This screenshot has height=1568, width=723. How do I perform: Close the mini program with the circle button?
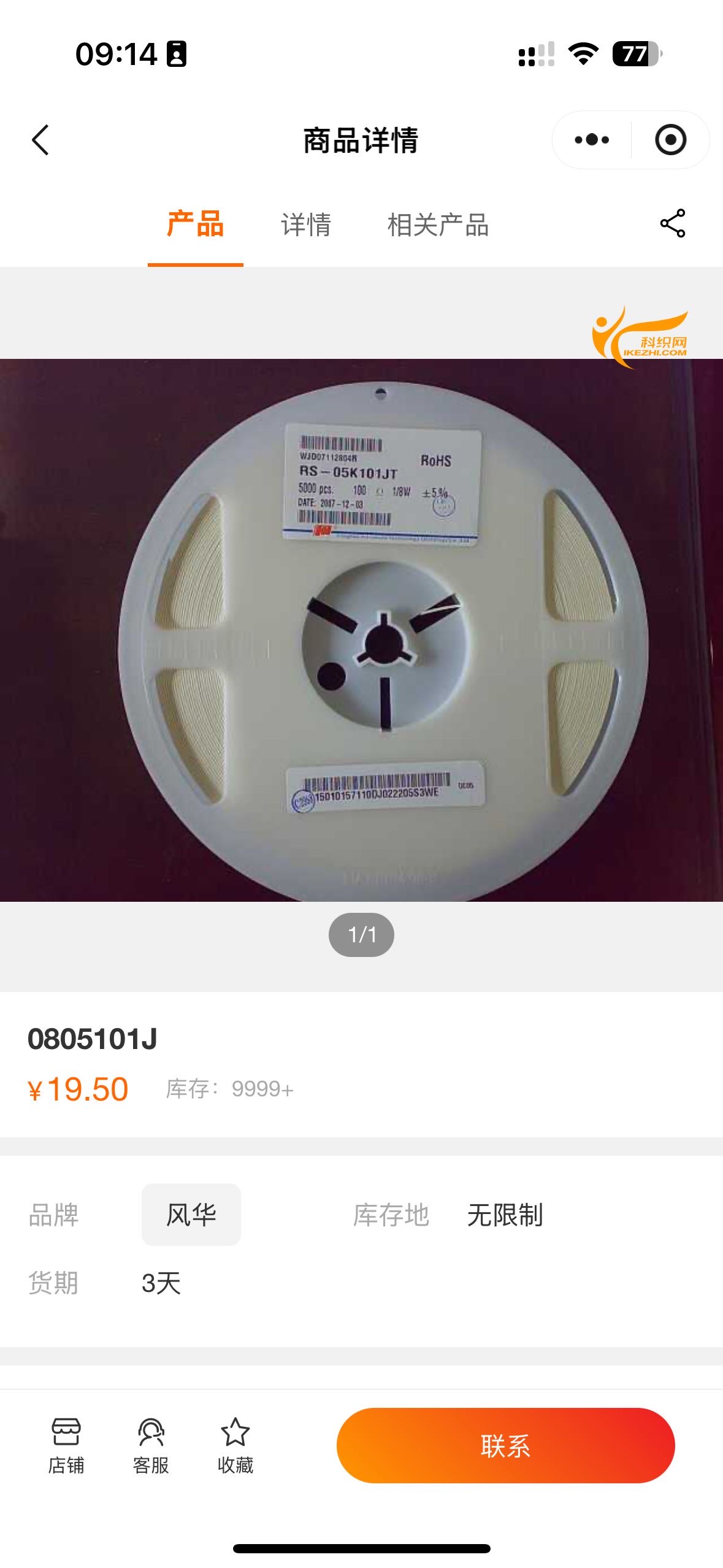coord(670,140)
